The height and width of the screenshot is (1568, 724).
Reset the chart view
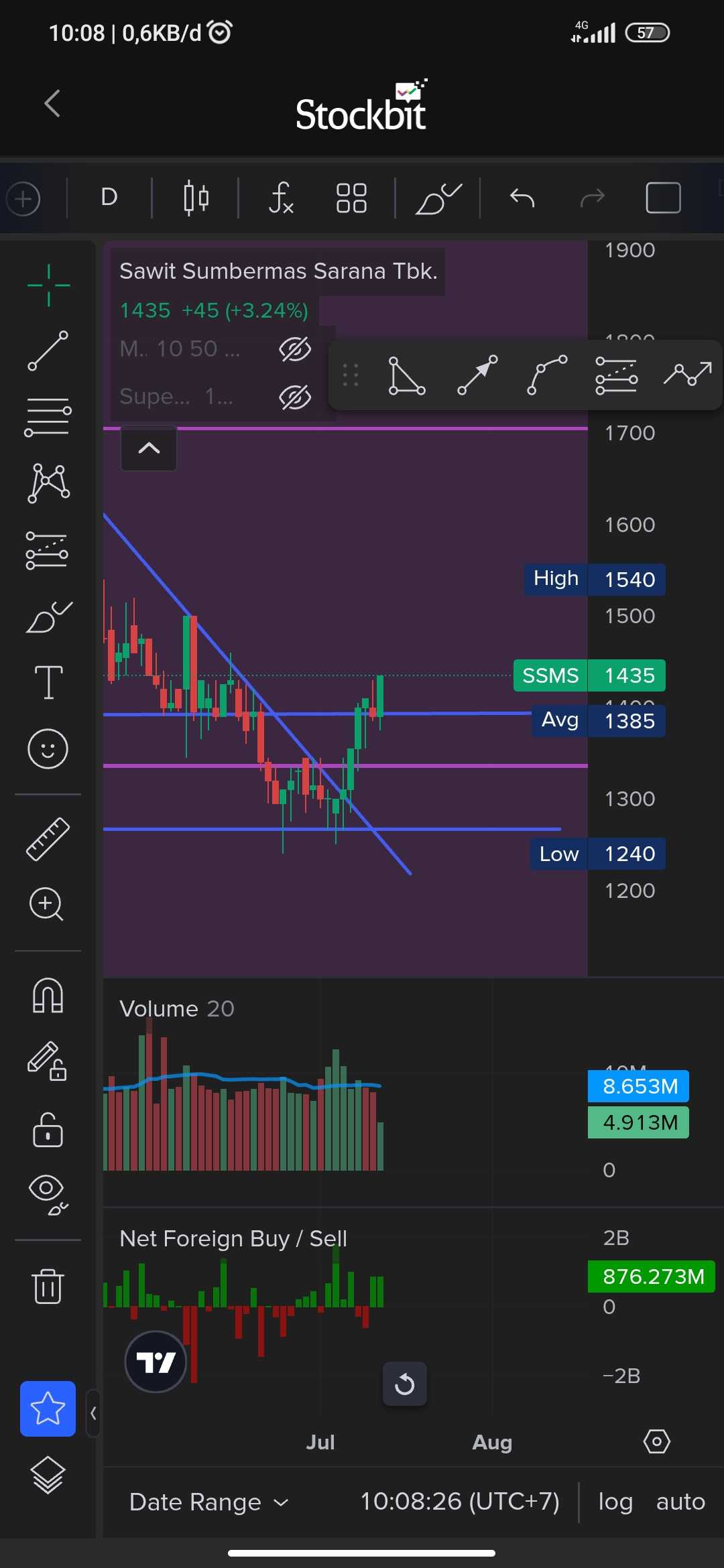405,1384
